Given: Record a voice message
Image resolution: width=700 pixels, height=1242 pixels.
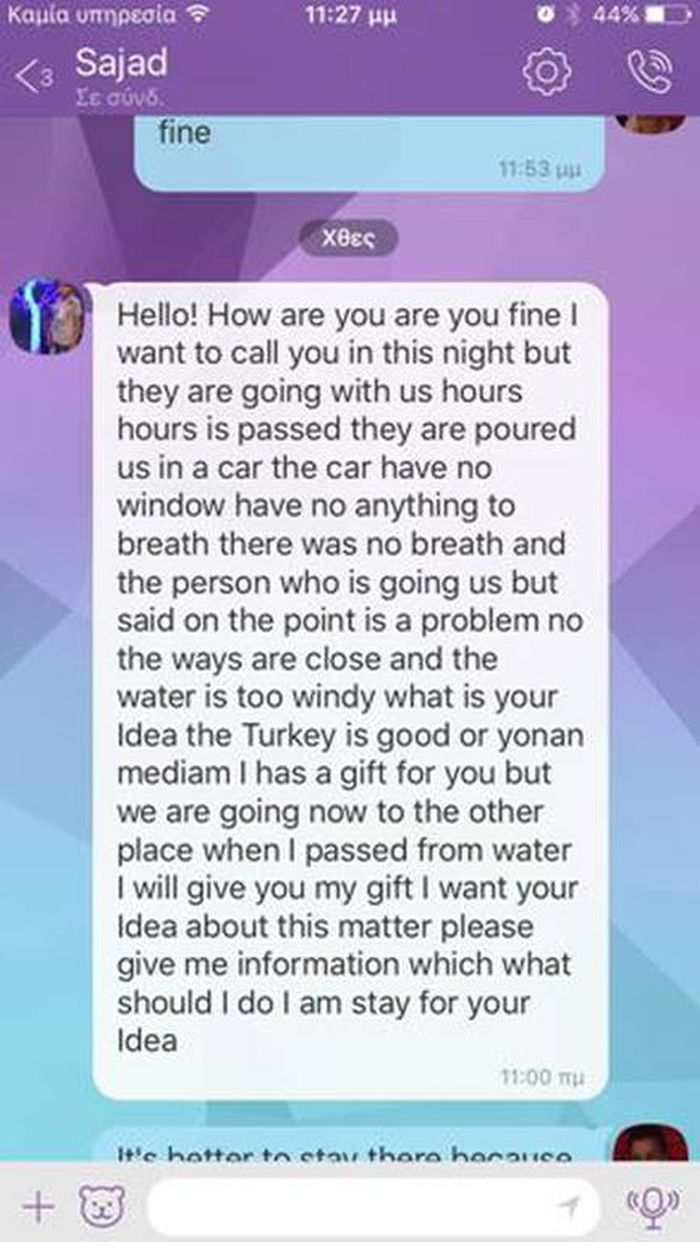Looking at the screenshot, I should (651, 1206).
